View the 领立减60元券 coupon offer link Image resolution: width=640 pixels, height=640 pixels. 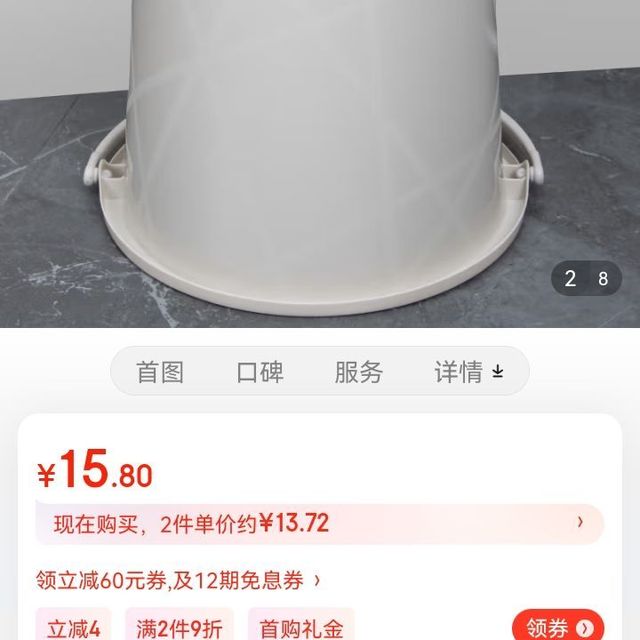click(179, 580)
